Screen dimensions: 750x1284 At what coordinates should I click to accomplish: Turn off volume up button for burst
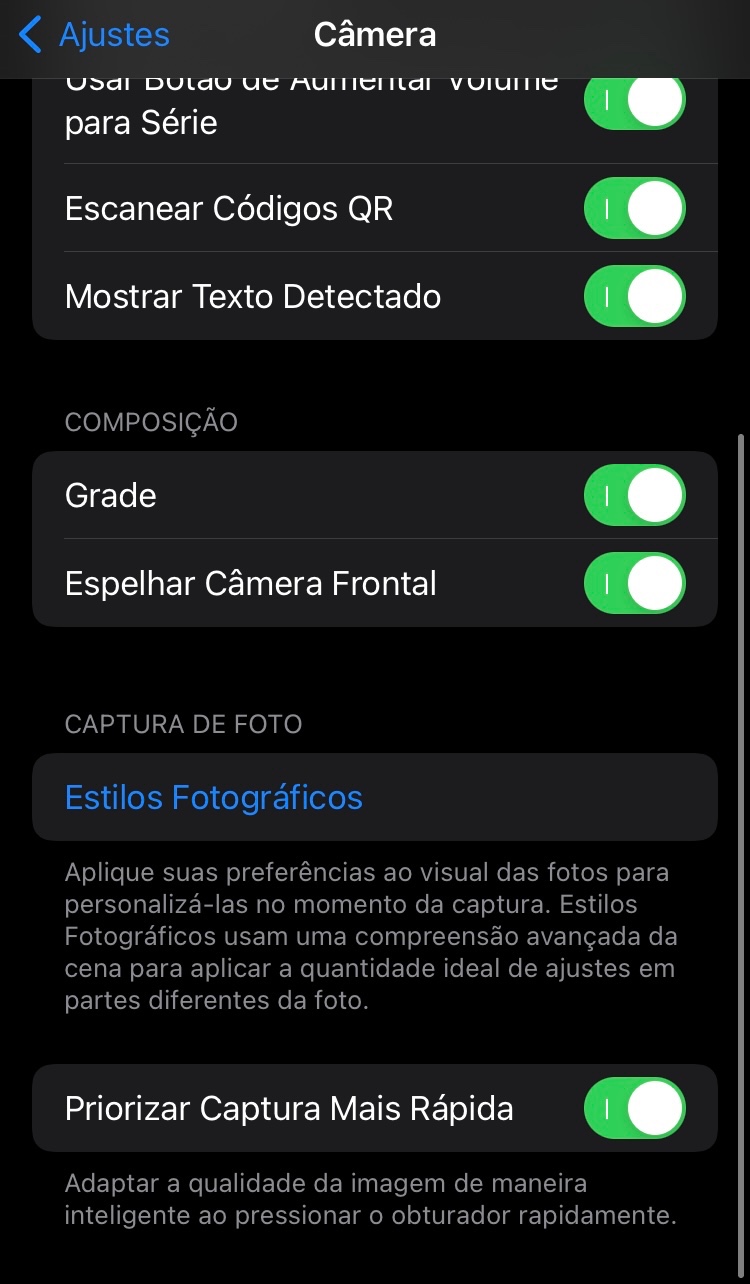coord(634,104)
